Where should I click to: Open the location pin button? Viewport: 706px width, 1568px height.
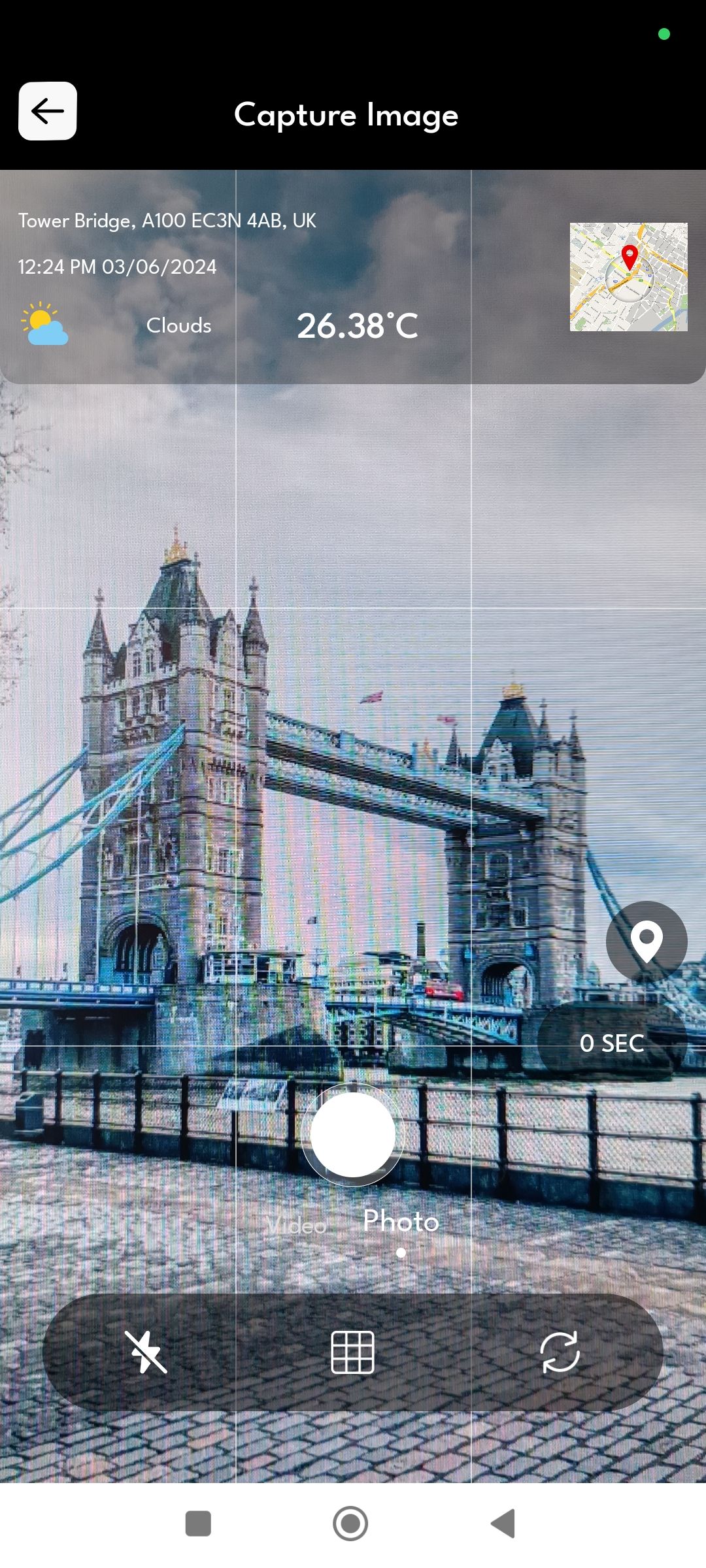pyautogui.click(x=647, y=941)
